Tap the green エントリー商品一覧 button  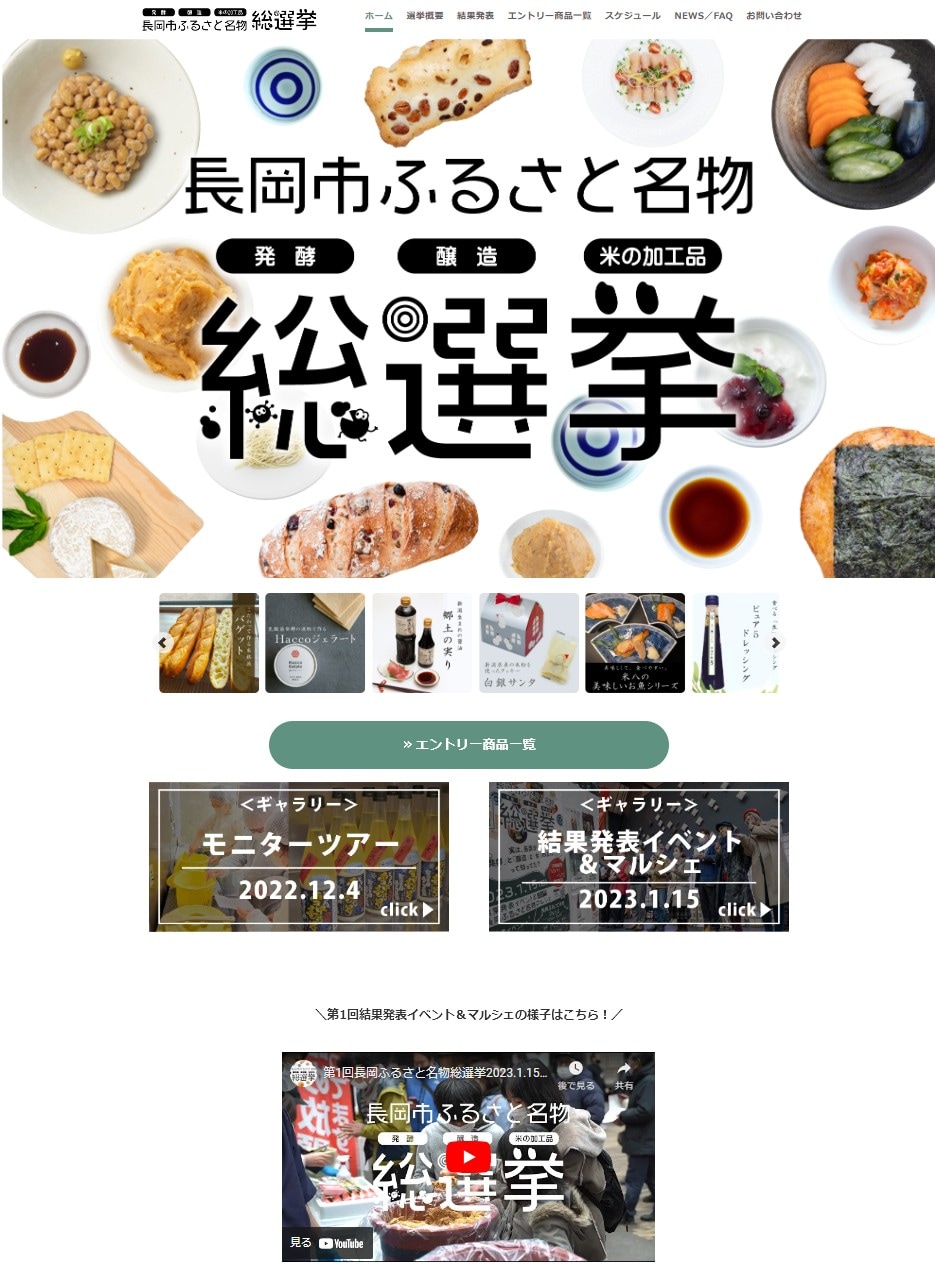(468, 745)
